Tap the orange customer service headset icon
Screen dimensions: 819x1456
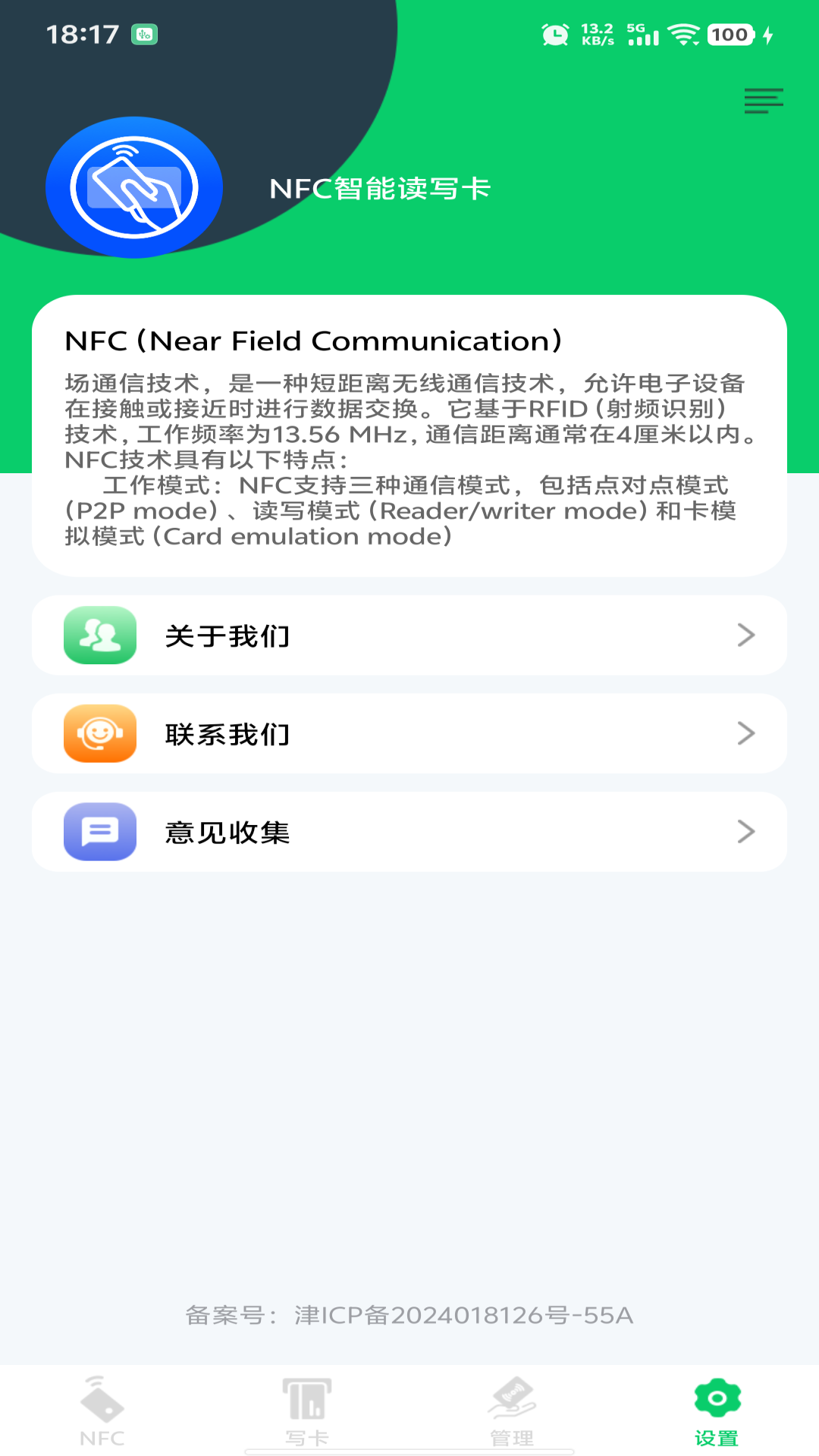click(99, 733)
